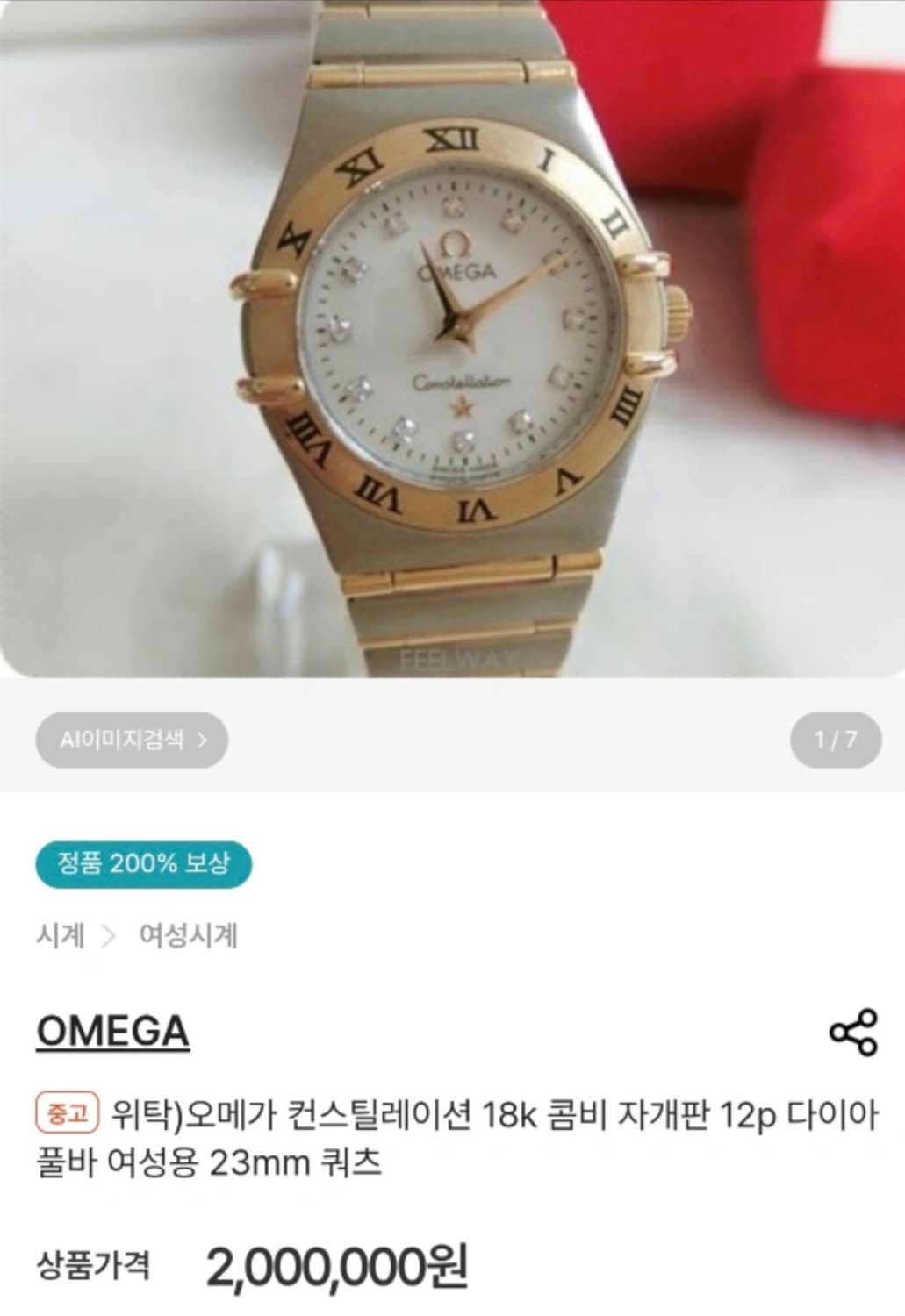The height and width of the screenshot is (1316, 905).
Task: View the watch photo full screen
Action: click(452, 342)
